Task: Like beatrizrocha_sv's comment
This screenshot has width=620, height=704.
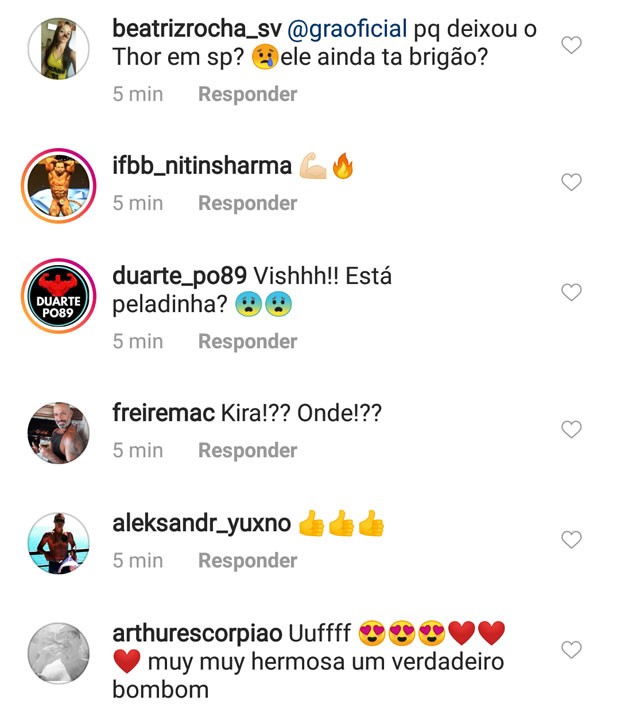Action: click(x=571, y=45)
